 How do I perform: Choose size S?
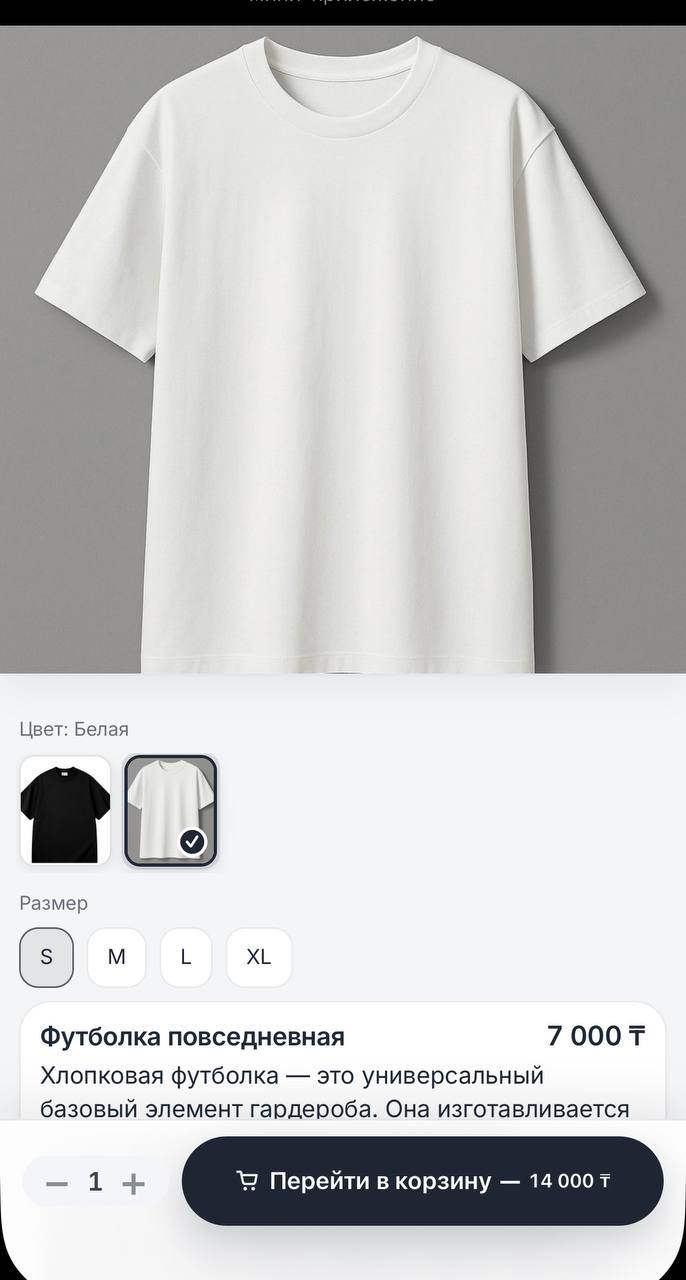click(46, 957)
